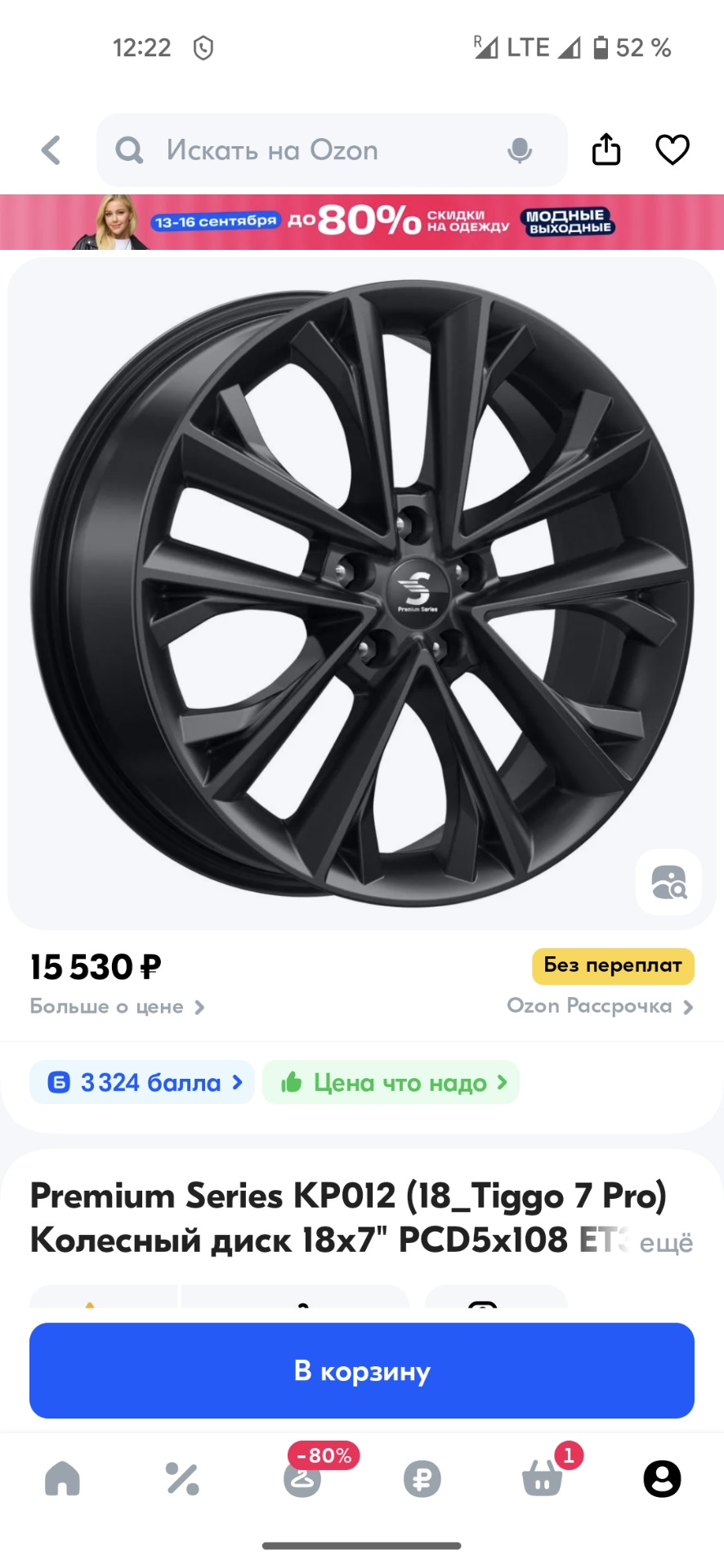
Task: Expand full product title via 'ещё'
Action: point(668,1241)
